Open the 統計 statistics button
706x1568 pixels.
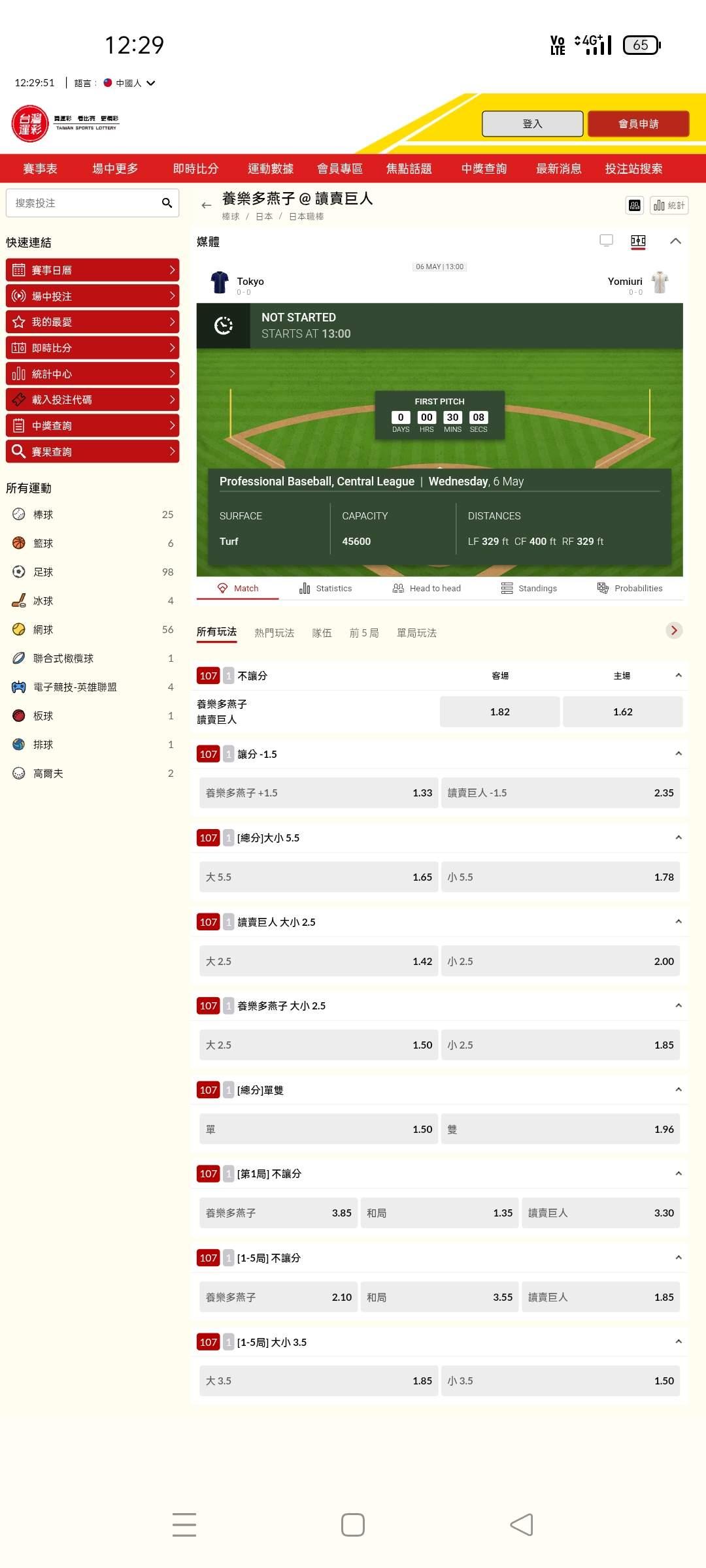(x=669, y=205)
